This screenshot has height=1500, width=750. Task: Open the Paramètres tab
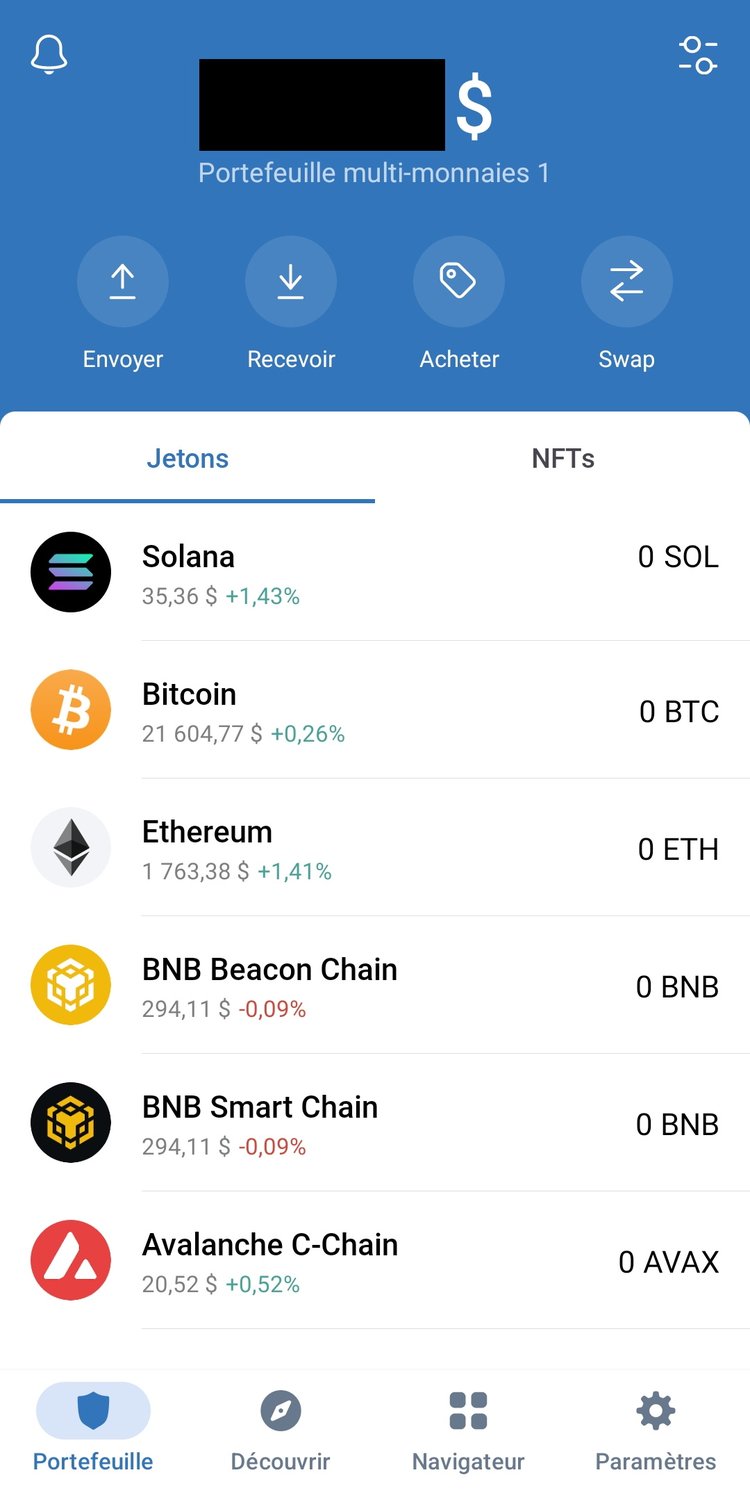pyautogui.click(x=656, y=1432)
